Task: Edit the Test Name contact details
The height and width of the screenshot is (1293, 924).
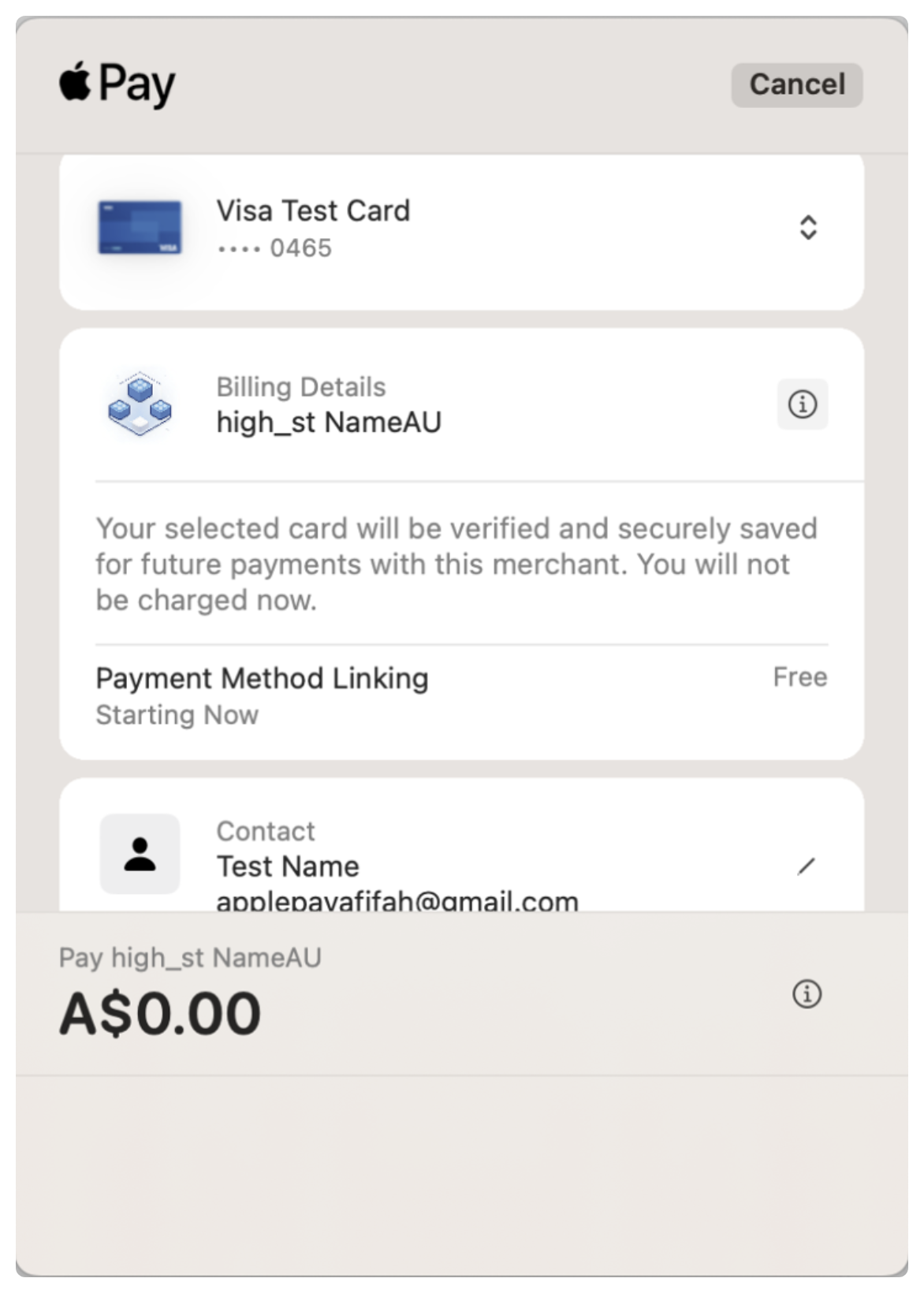Action: click(x=806, y=866)
